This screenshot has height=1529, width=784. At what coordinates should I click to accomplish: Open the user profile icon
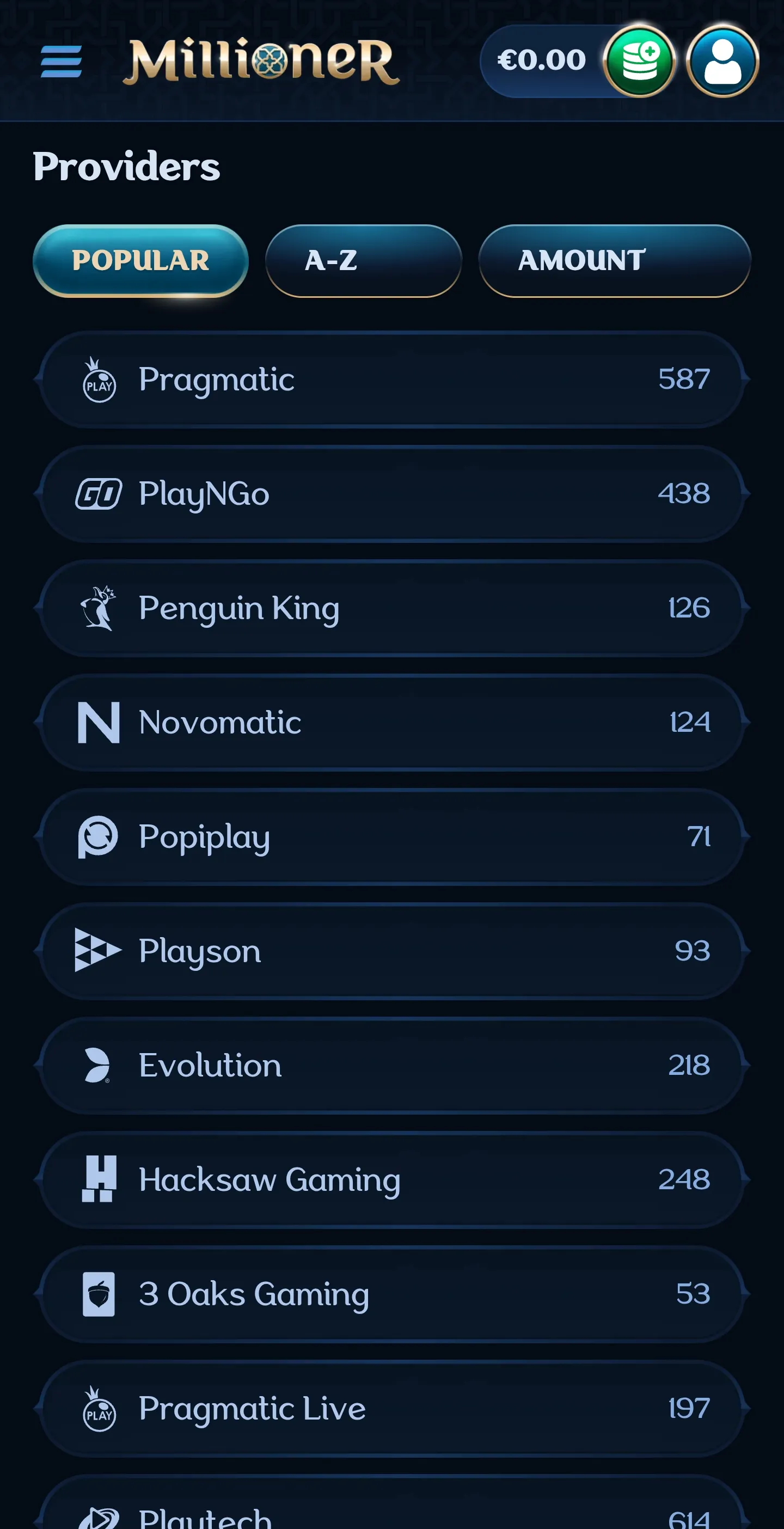pyautogui.click(x=722, y=61)
